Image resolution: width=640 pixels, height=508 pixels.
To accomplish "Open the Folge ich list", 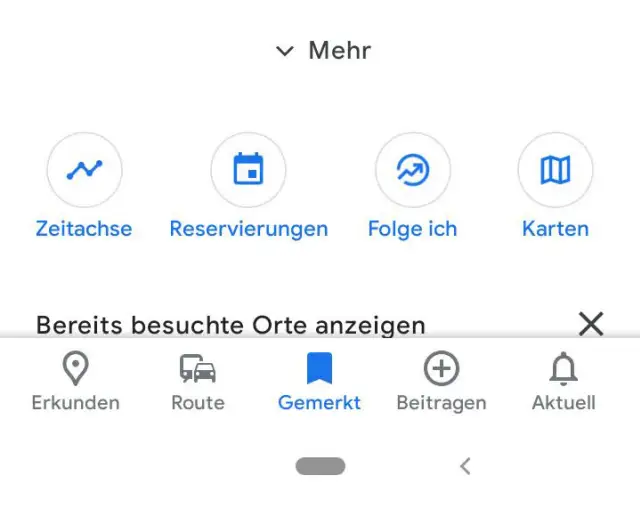I will pos(412,171).
